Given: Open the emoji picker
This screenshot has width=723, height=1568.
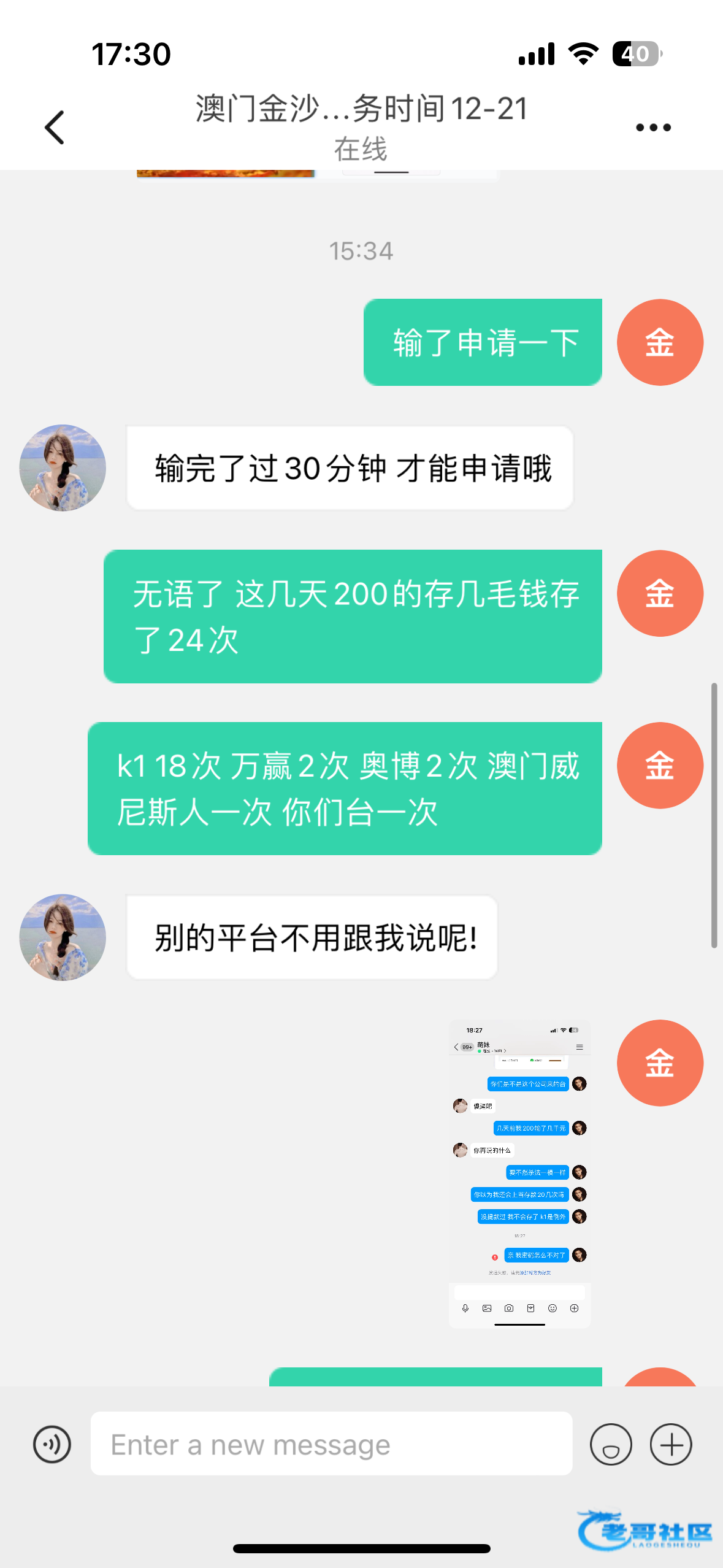Looking at the screenshot, I should [610, 1444].
